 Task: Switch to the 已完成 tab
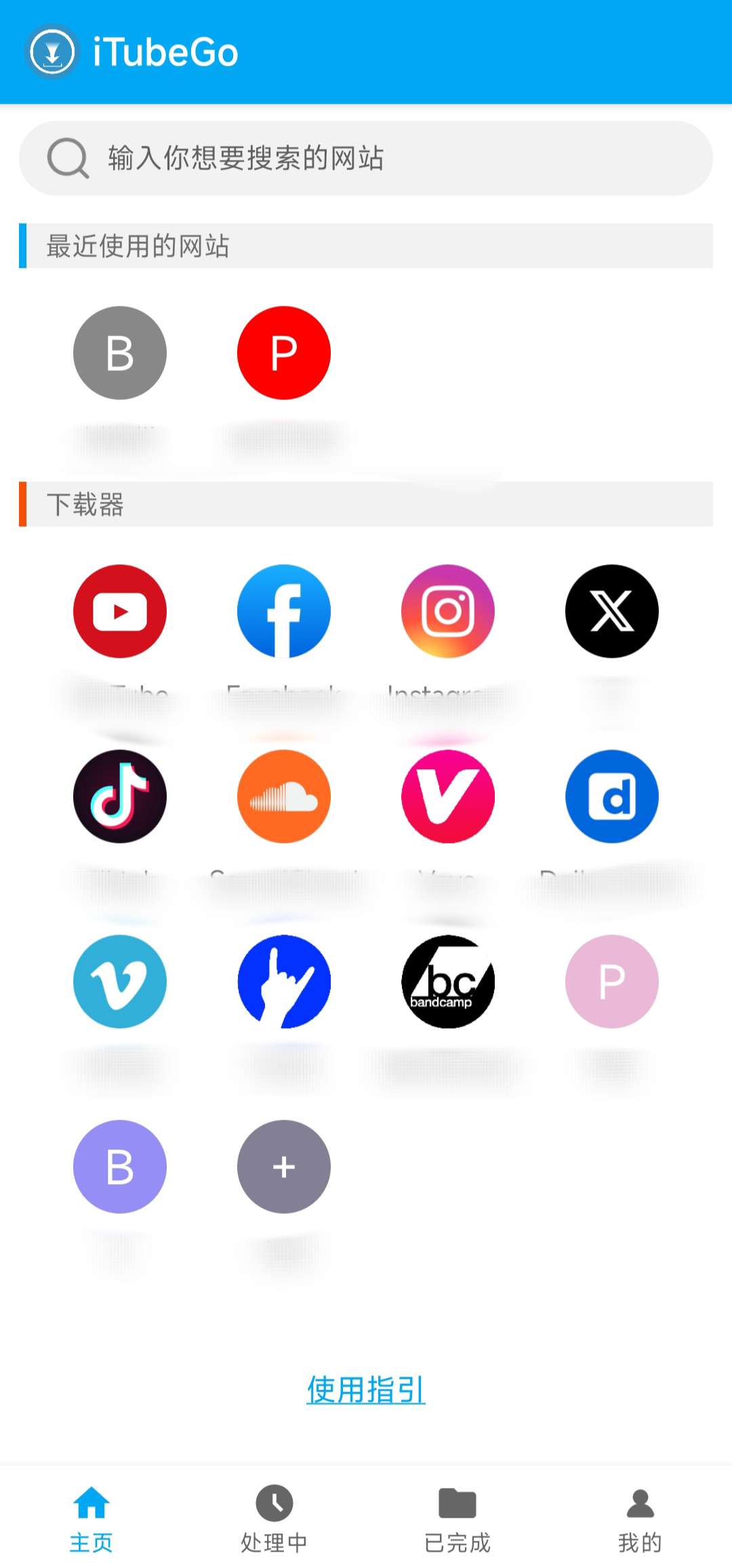point(457,1518)
